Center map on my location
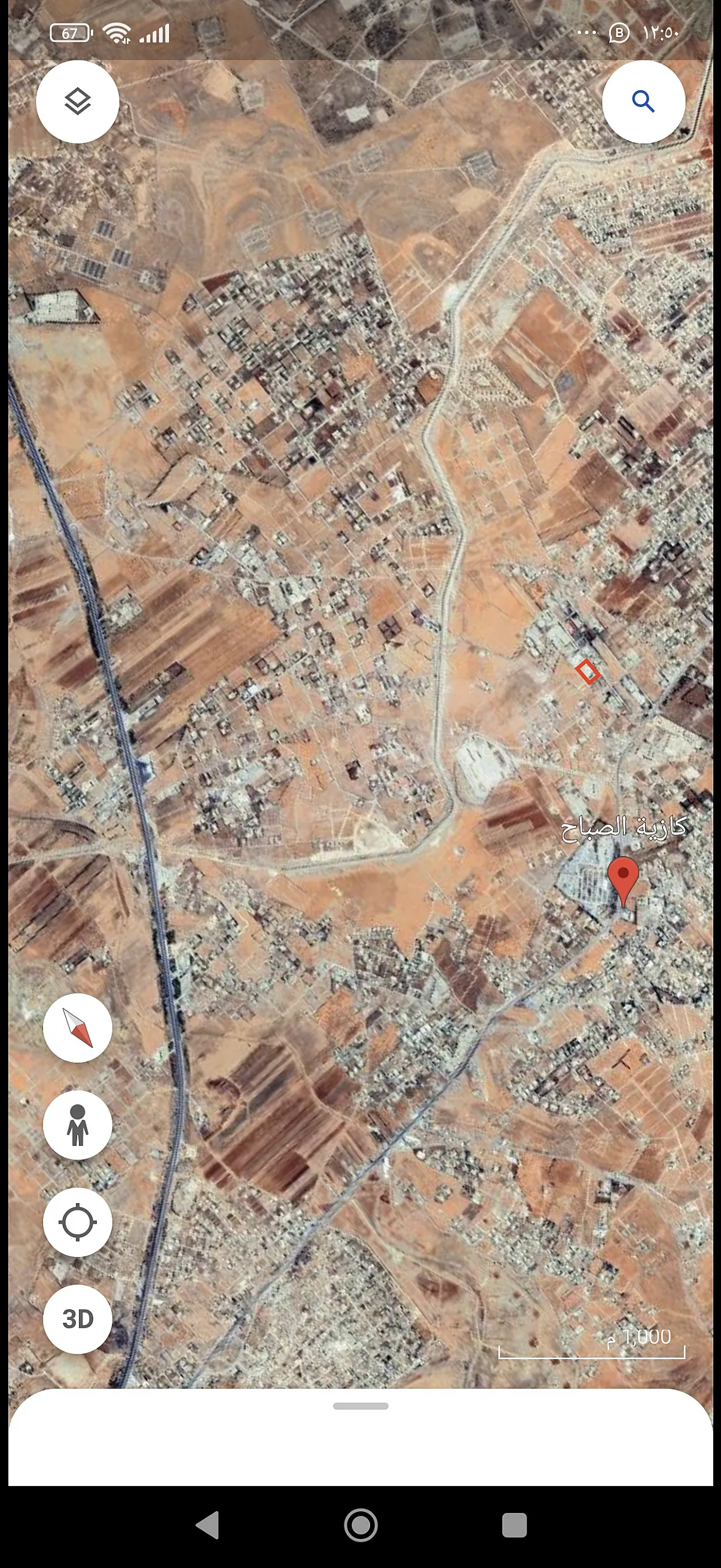This screenshot has width=721, height=1568. click(77, 1222)
